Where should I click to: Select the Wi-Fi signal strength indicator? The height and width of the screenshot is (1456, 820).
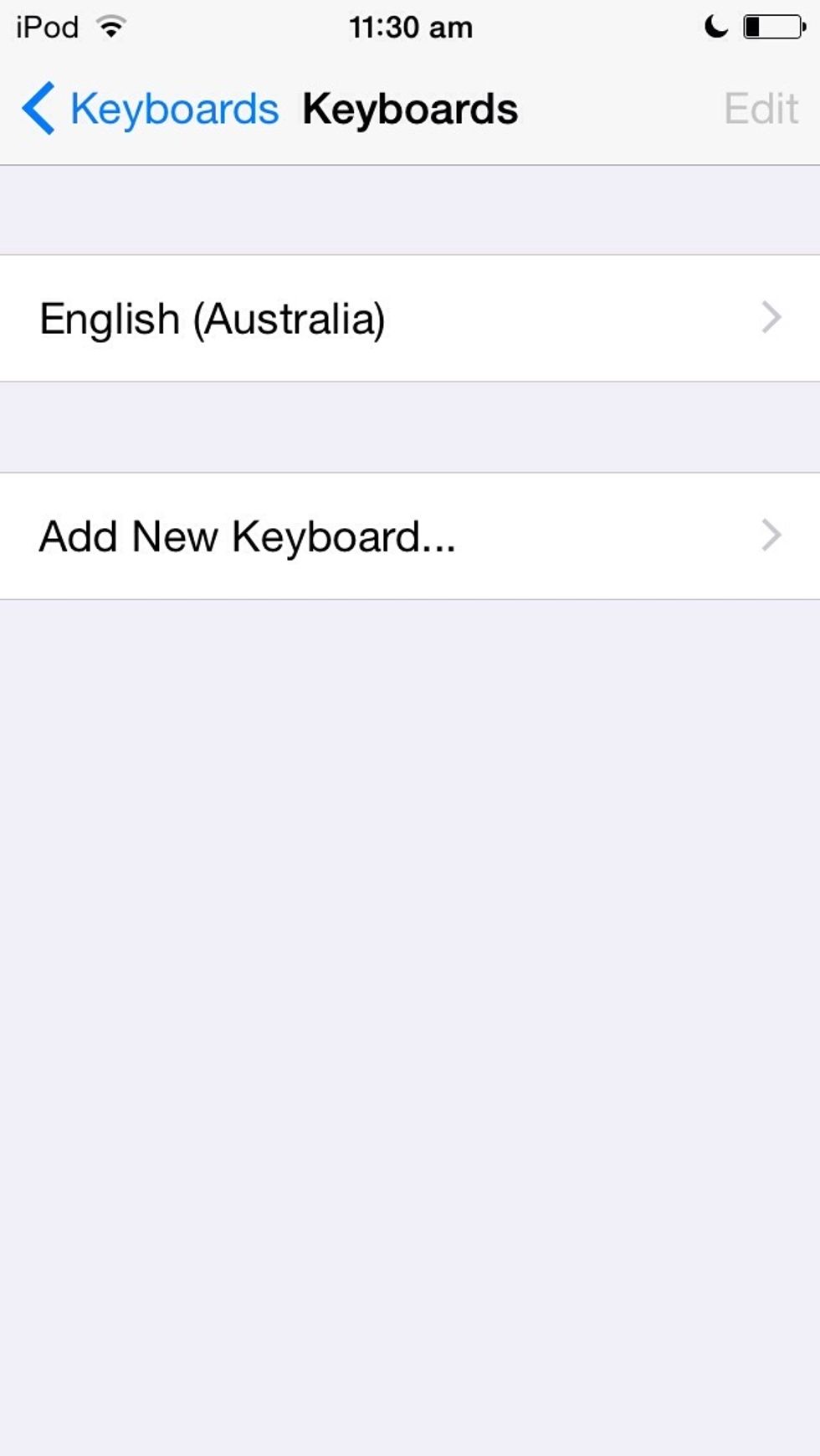tap(109, 25)
